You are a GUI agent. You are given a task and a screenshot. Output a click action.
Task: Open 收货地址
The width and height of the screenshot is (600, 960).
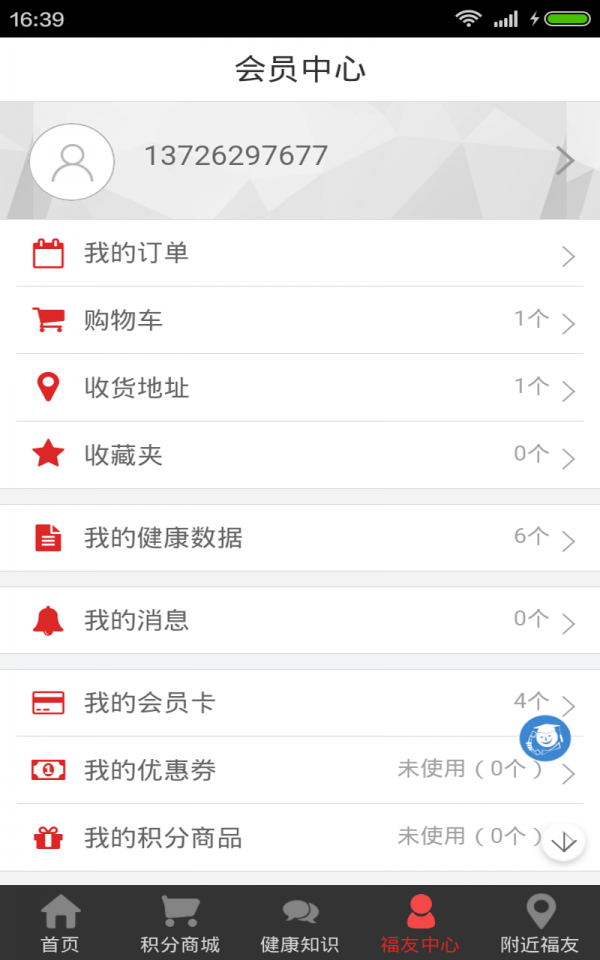[300, 388]
